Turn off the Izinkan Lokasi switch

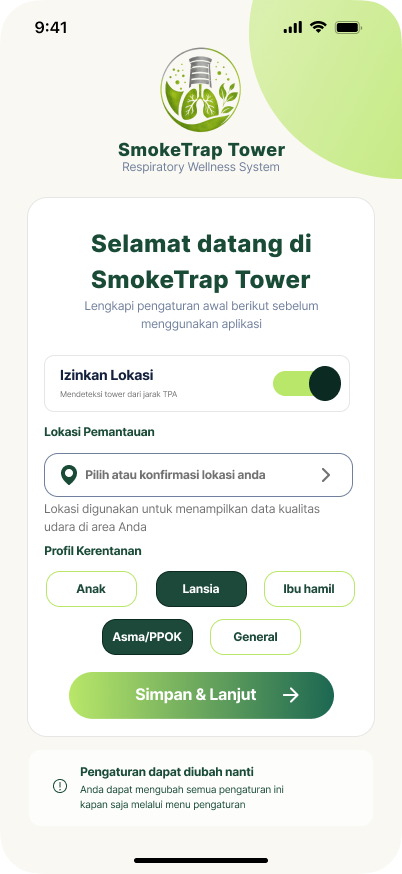307,383
